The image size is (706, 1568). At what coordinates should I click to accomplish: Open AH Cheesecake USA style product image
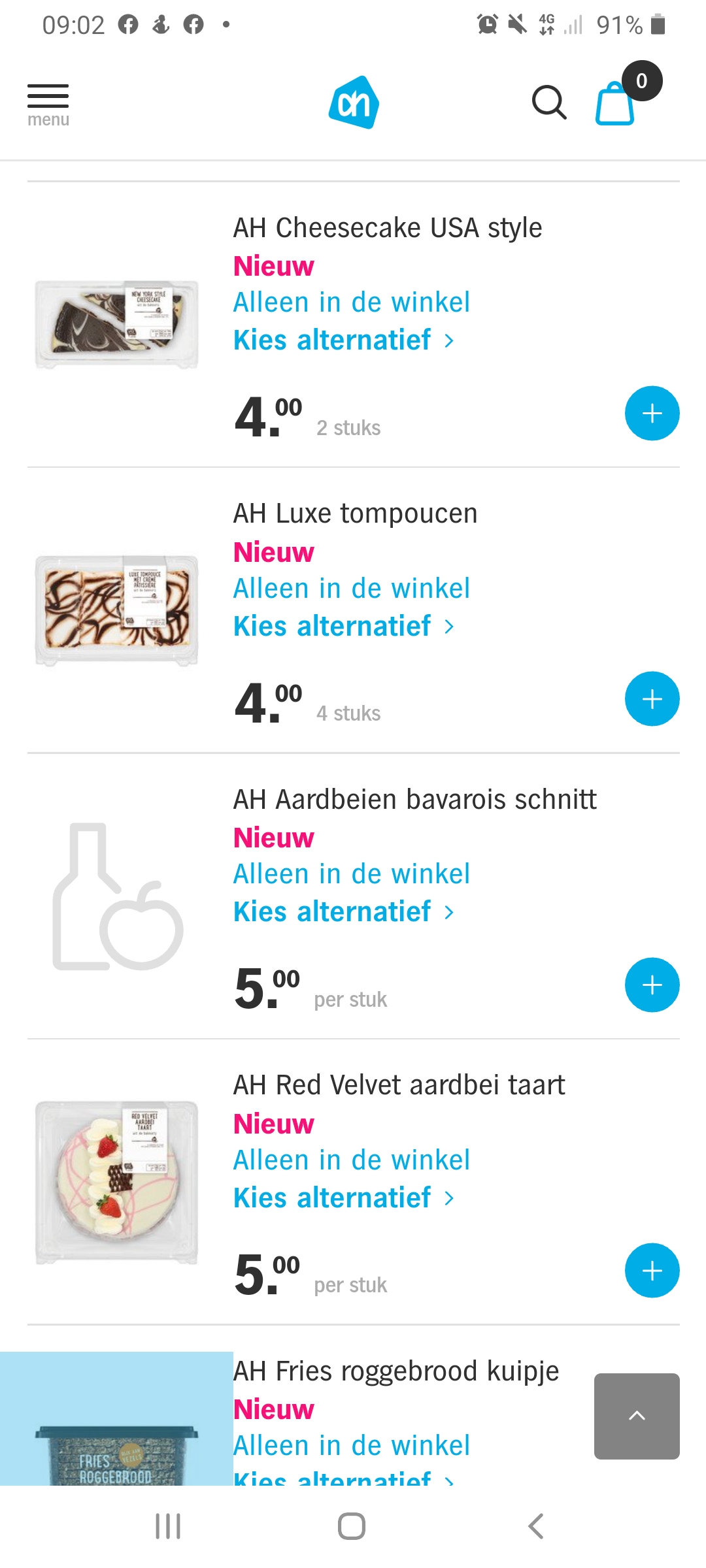tap(117, 324)
